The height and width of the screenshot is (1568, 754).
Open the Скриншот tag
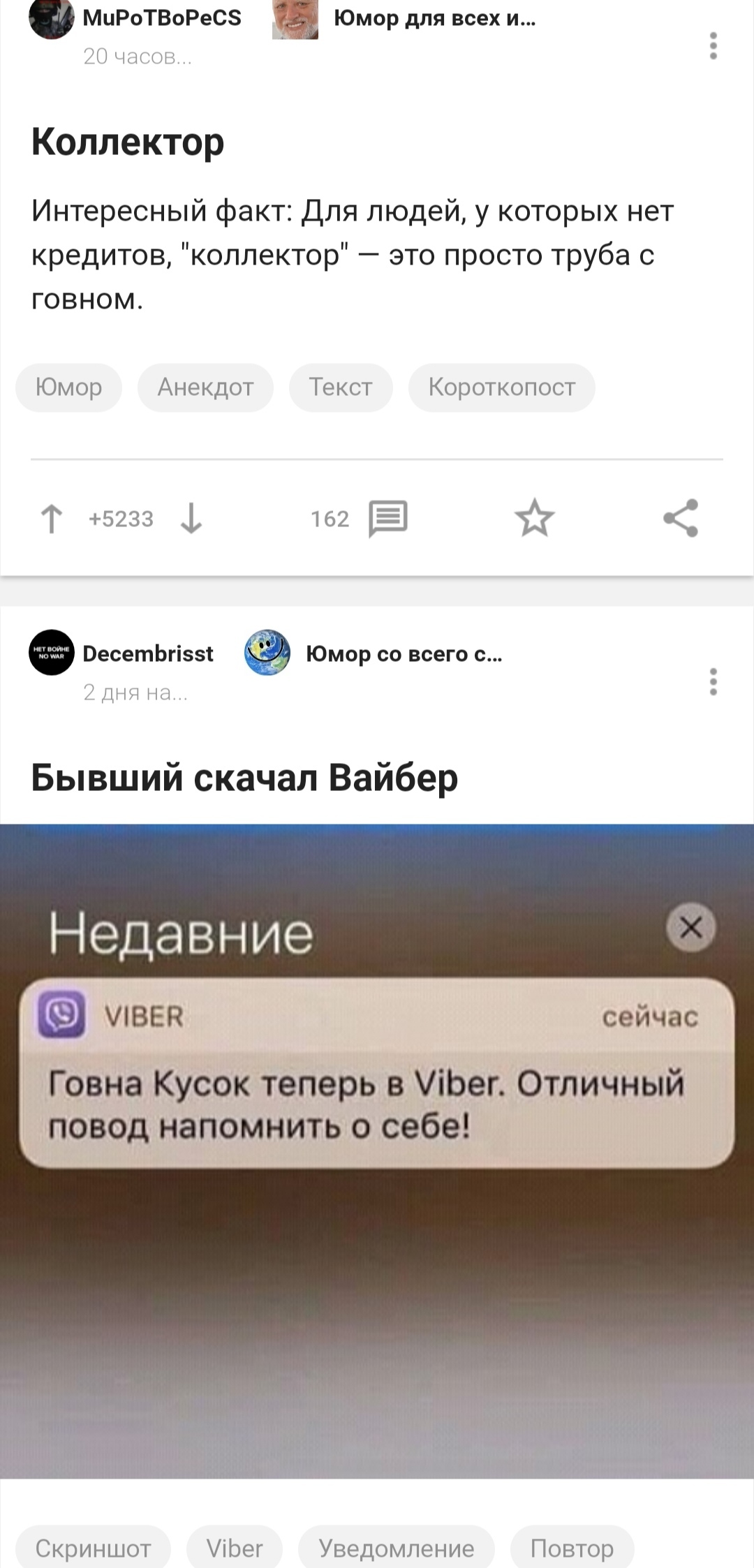tap(93, 1548)
